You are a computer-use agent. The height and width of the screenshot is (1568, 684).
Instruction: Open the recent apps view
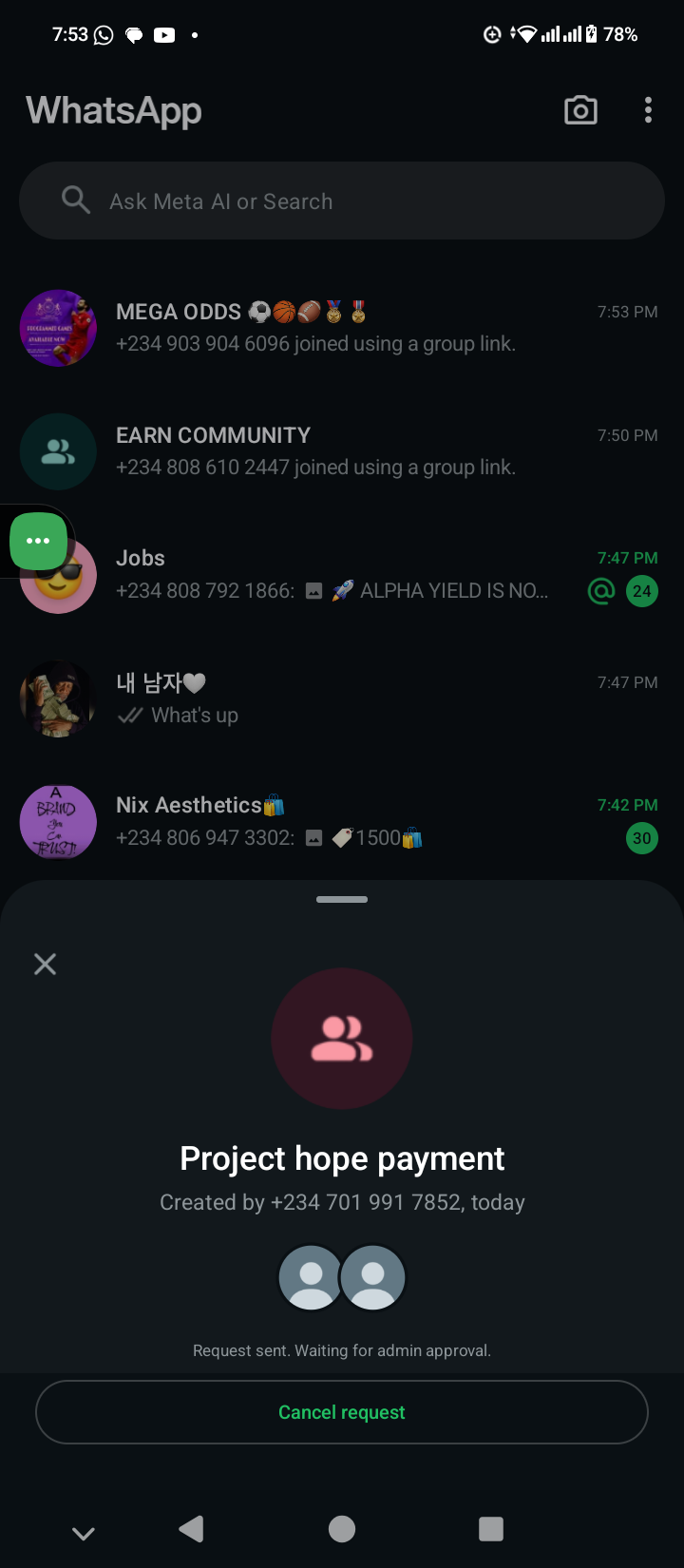click(x=490, y=1528)
